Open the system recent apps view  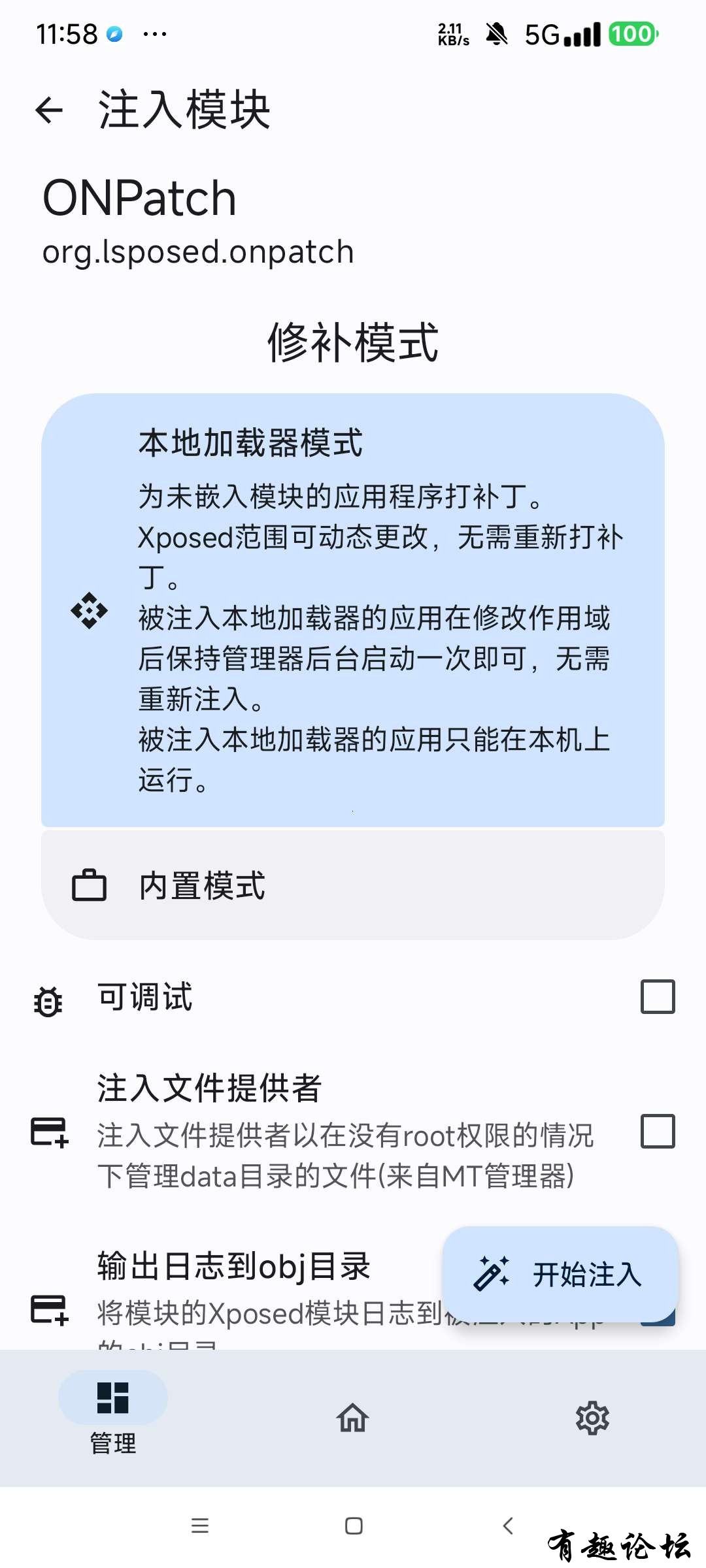coord(200,1526)
